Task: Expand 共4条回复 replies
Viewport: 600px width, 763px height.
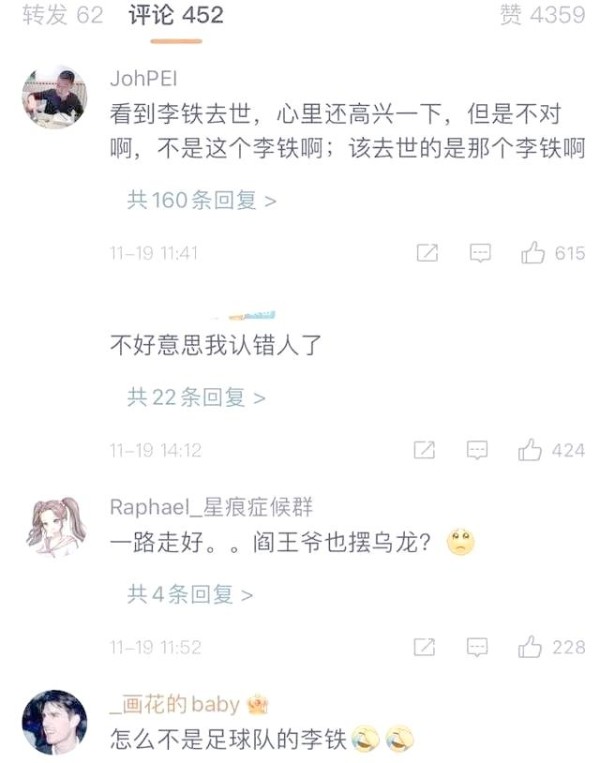Action: [x=189, y=595]
